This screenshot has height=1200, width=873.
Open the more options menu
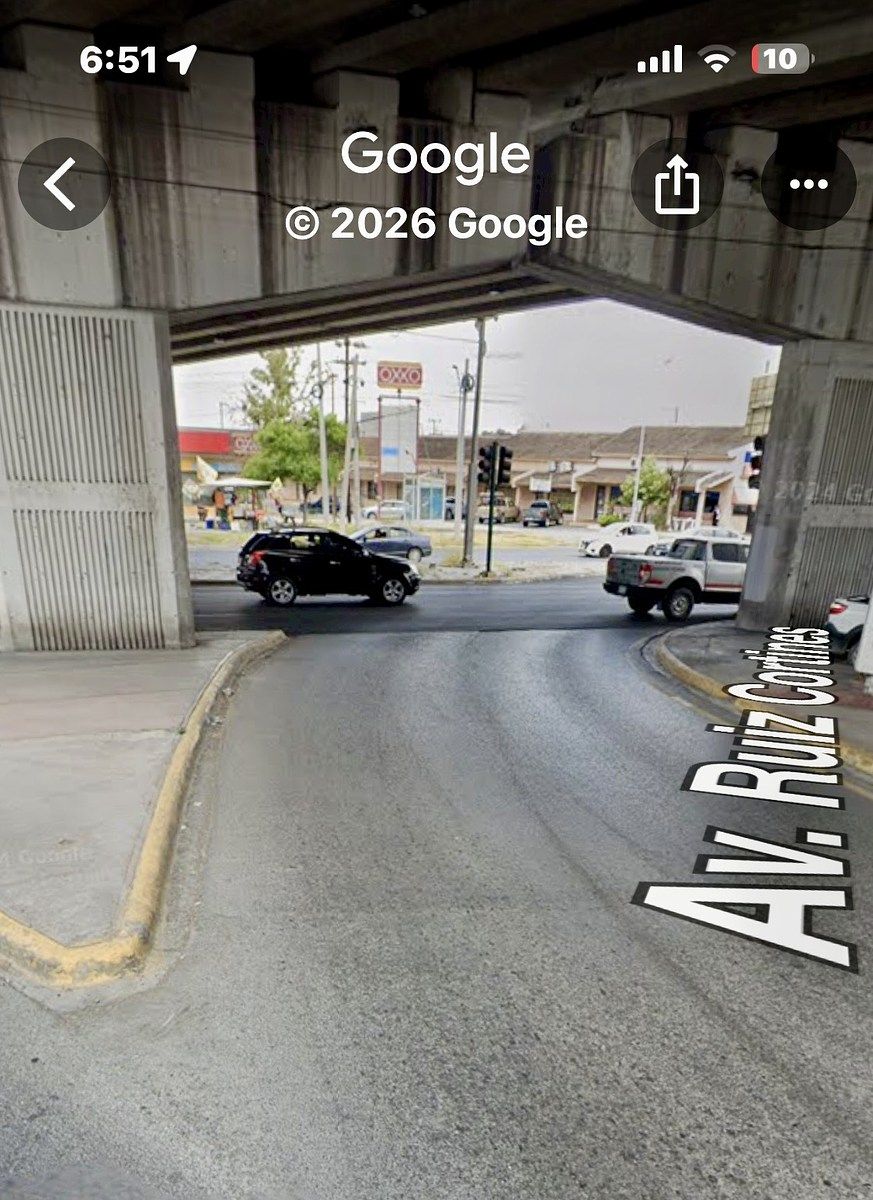click(x=808, y=184)
